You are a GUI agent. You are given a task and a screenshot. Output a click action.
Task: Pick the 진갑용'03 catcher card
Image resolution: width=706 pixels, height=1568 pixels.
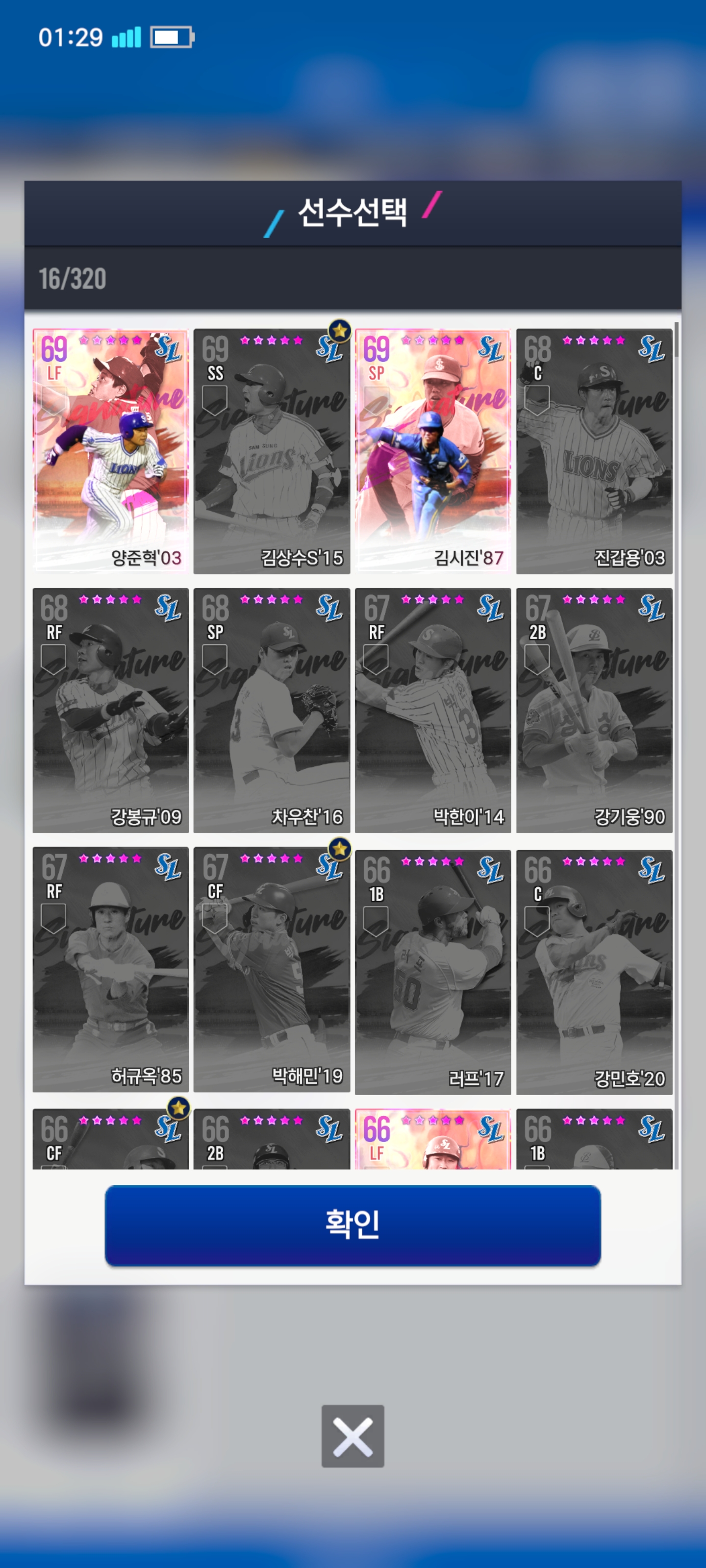[x=594, y=451]
